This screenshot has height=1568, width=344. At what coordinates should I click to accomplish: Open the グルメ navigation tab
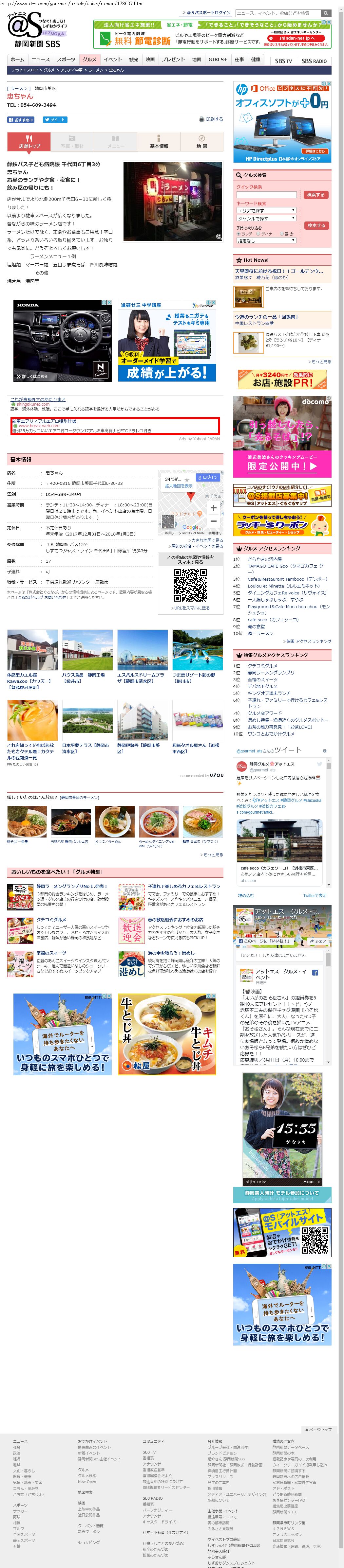[90, 60]
